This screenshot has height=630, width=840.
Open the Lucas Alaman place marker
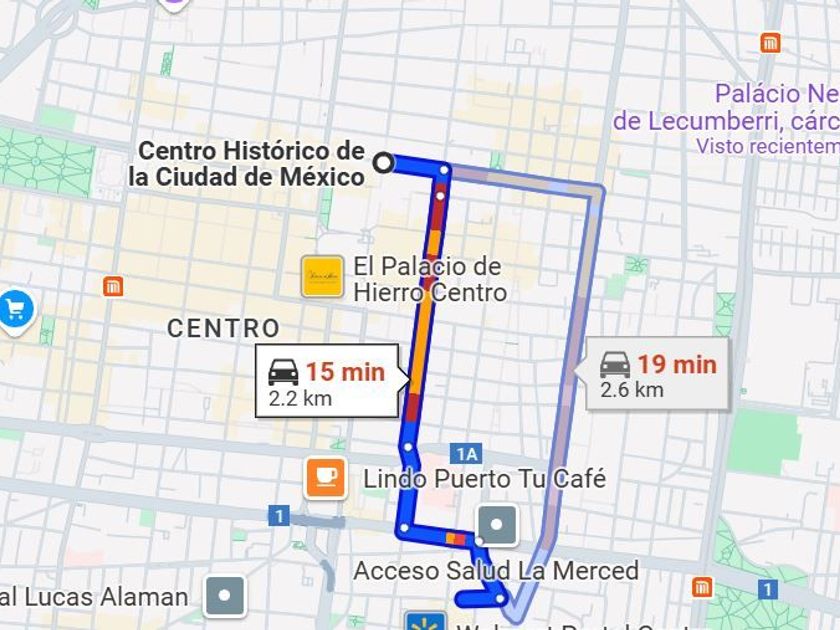[x=224, y=597]
